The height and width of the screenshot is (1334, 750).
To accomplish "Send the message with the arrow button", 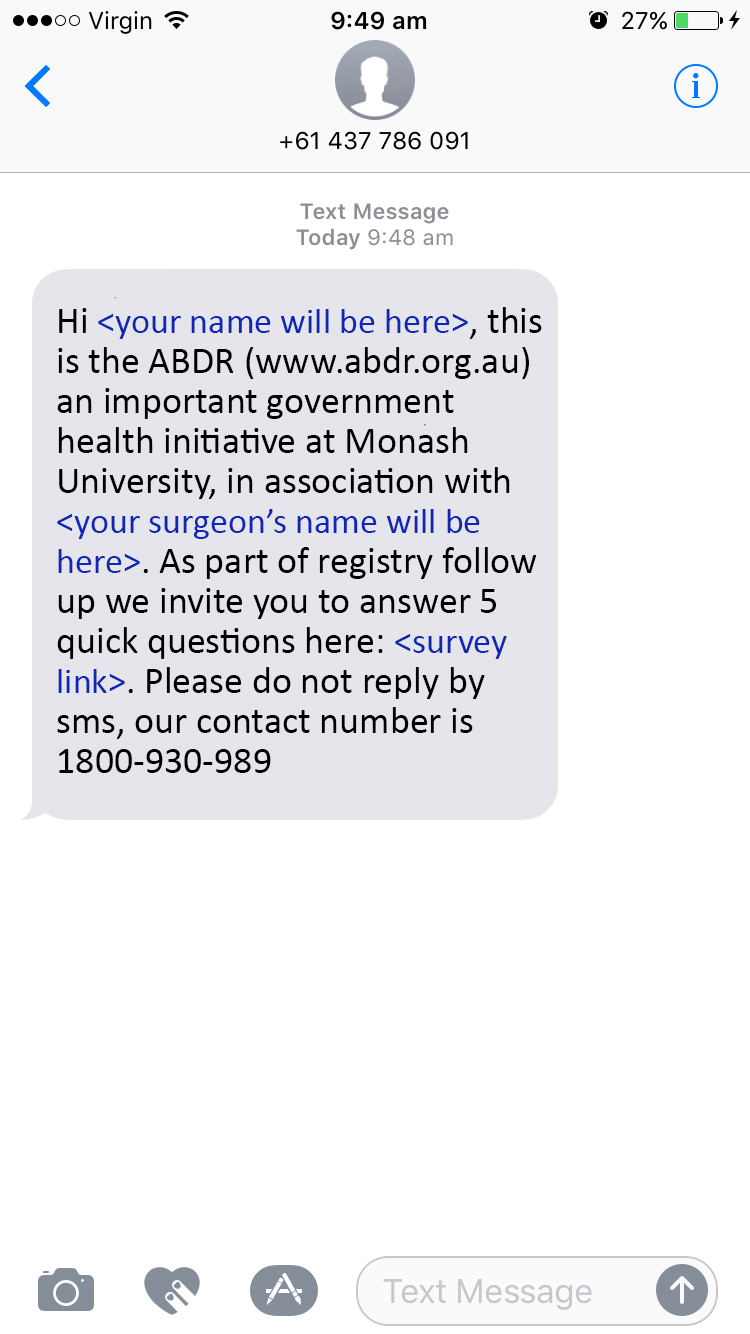I will (x=682, y=1291).
